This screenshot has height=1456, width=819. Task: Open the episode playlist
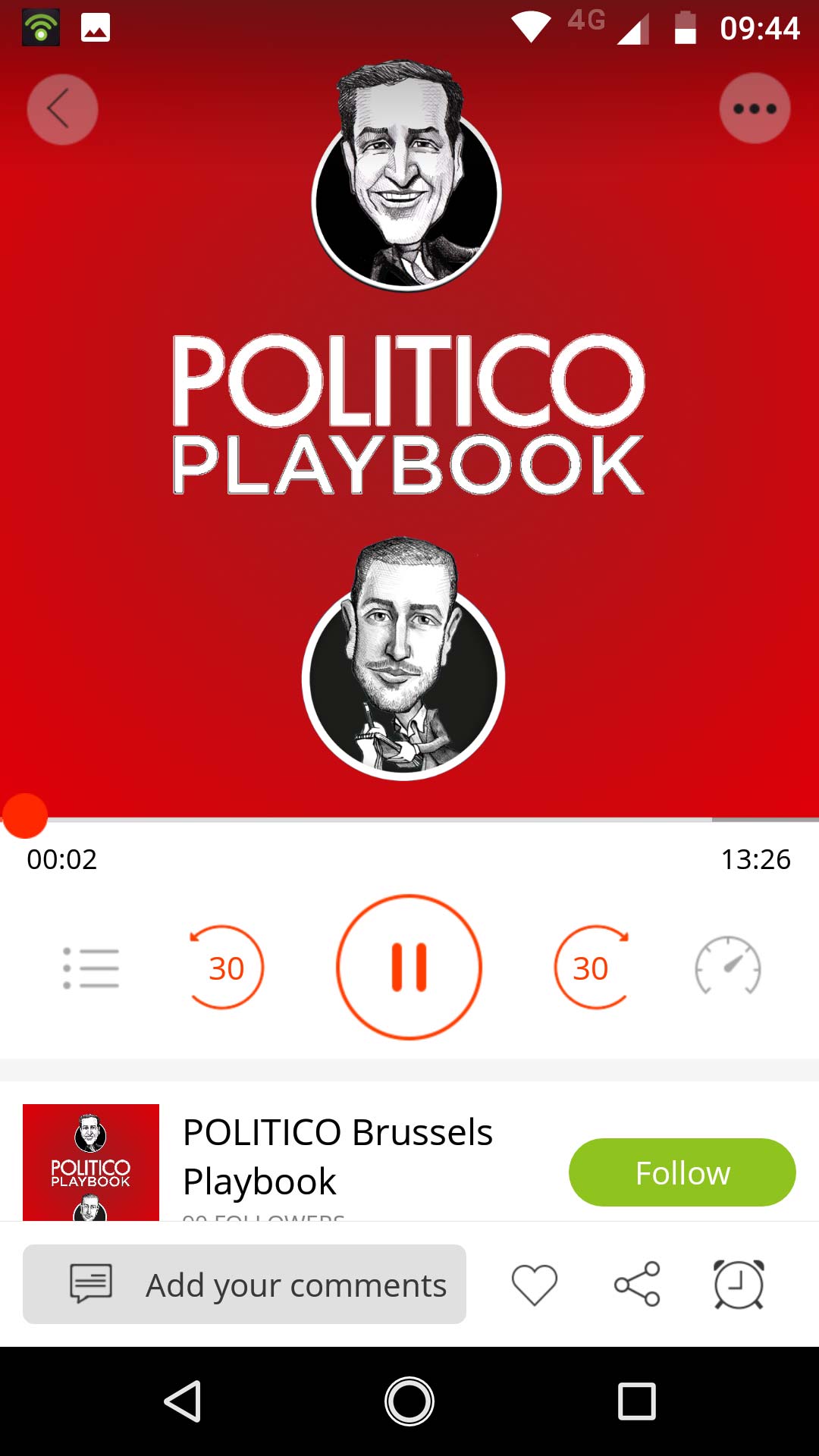pyautogui.click(x=91, y=968)
